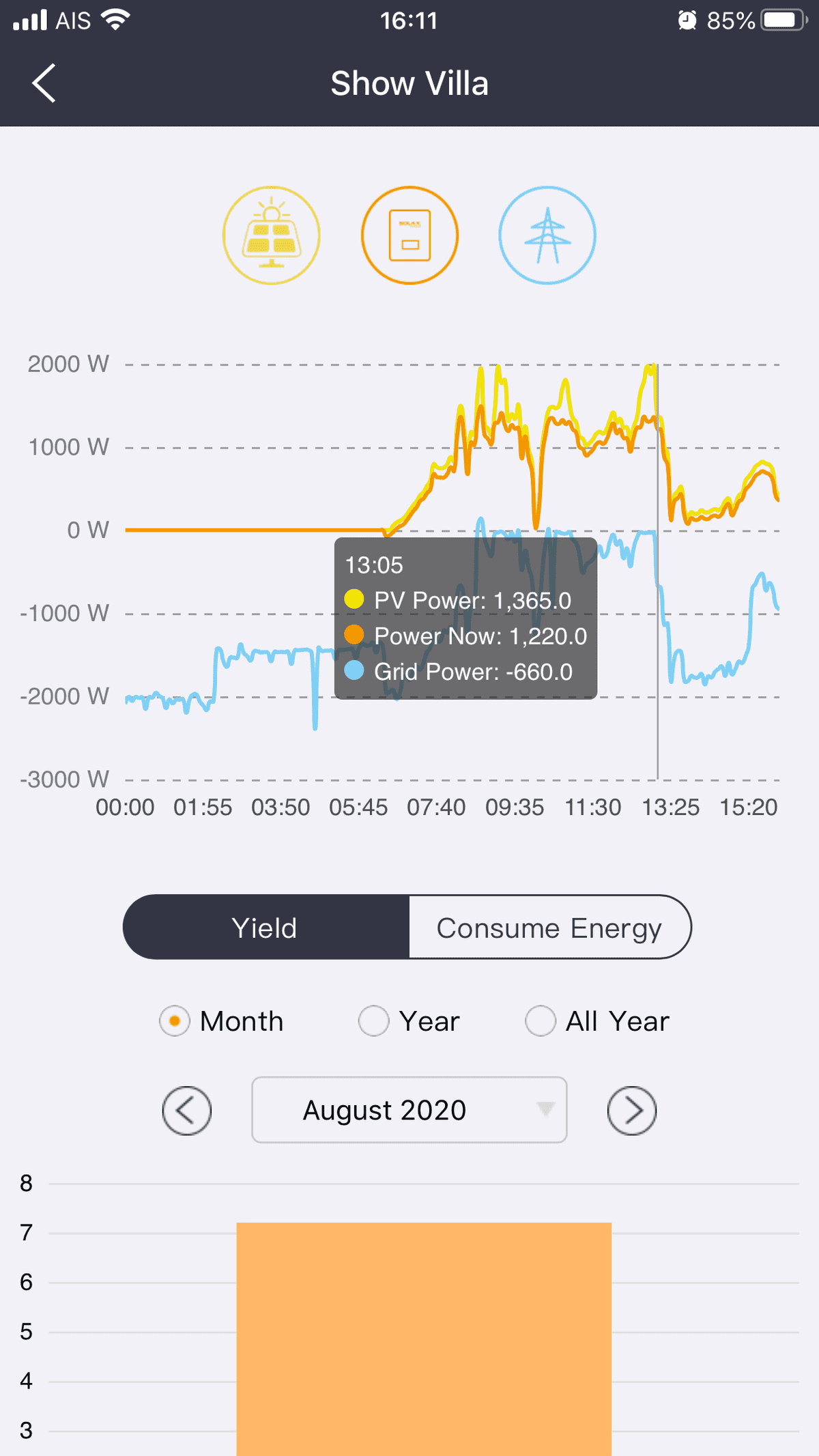Switch to the Yield tab

pos(265,928)
